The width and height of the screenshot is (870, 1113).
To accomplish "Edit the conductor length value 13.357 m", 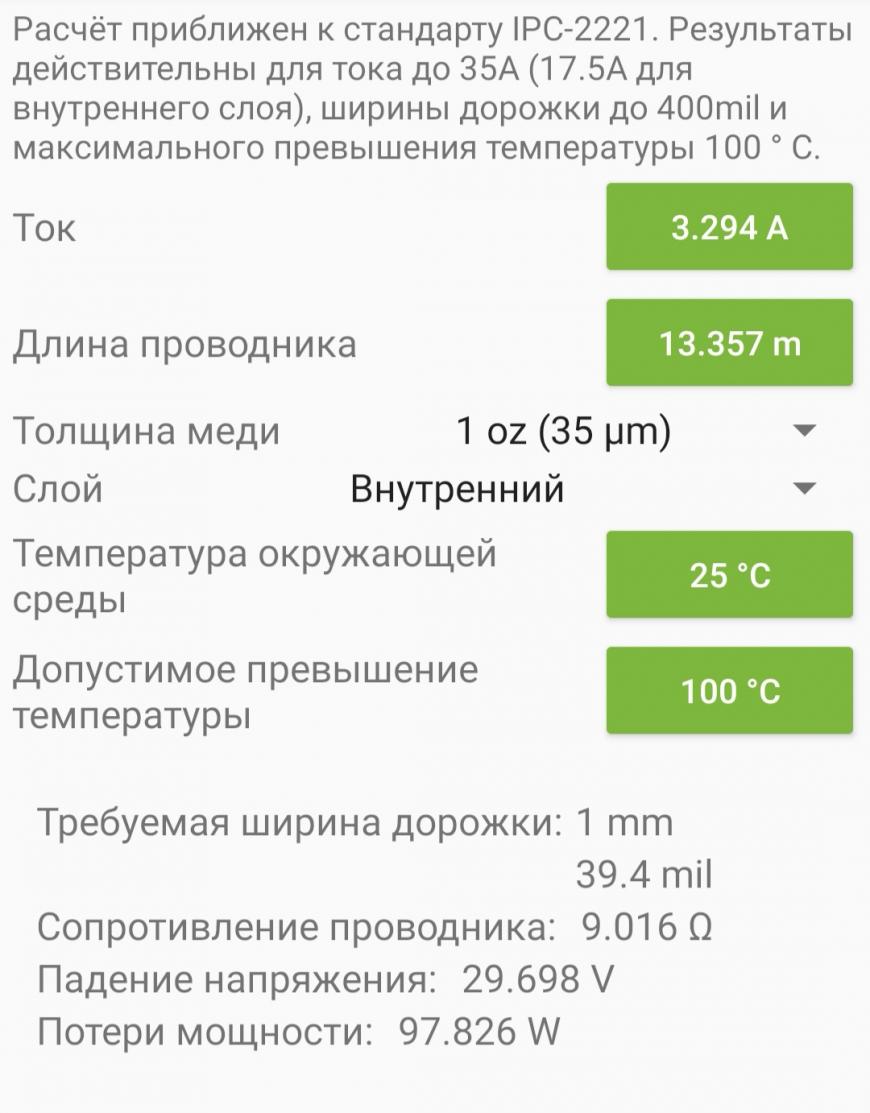I will coord(729,343).
